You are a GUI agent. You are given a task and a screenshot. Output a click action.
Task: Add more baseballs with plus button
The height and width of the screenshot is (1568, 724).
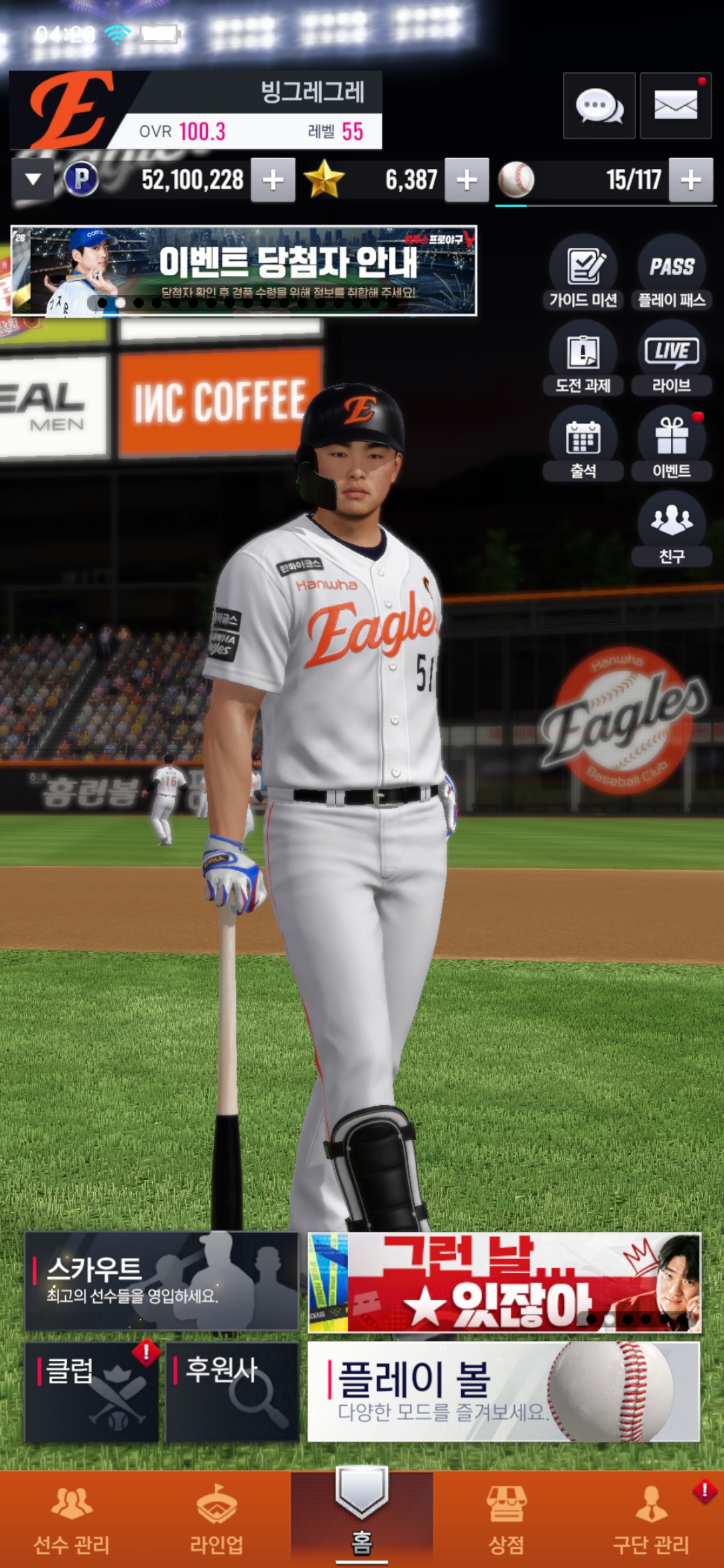pos(690,180)
